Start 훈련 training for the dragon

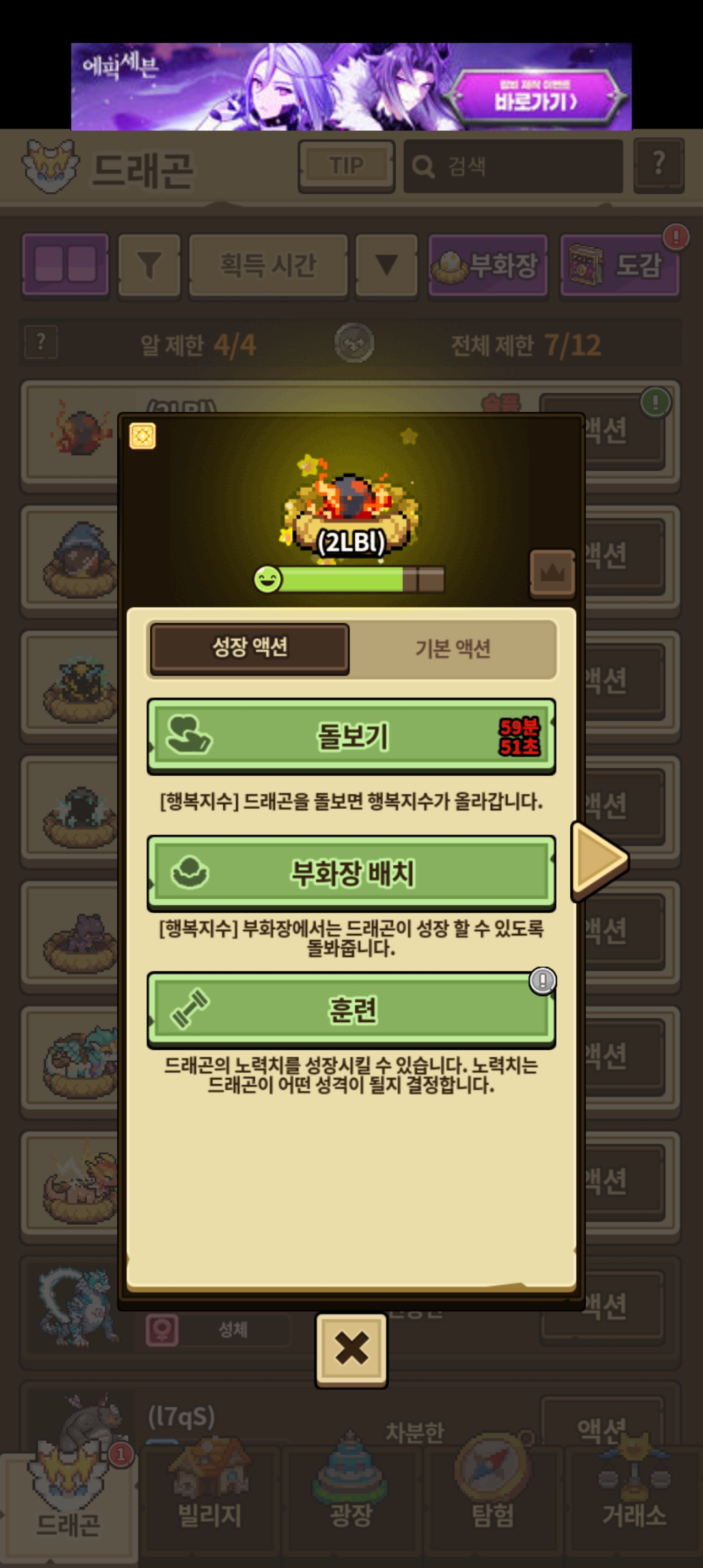[351, 1010]
